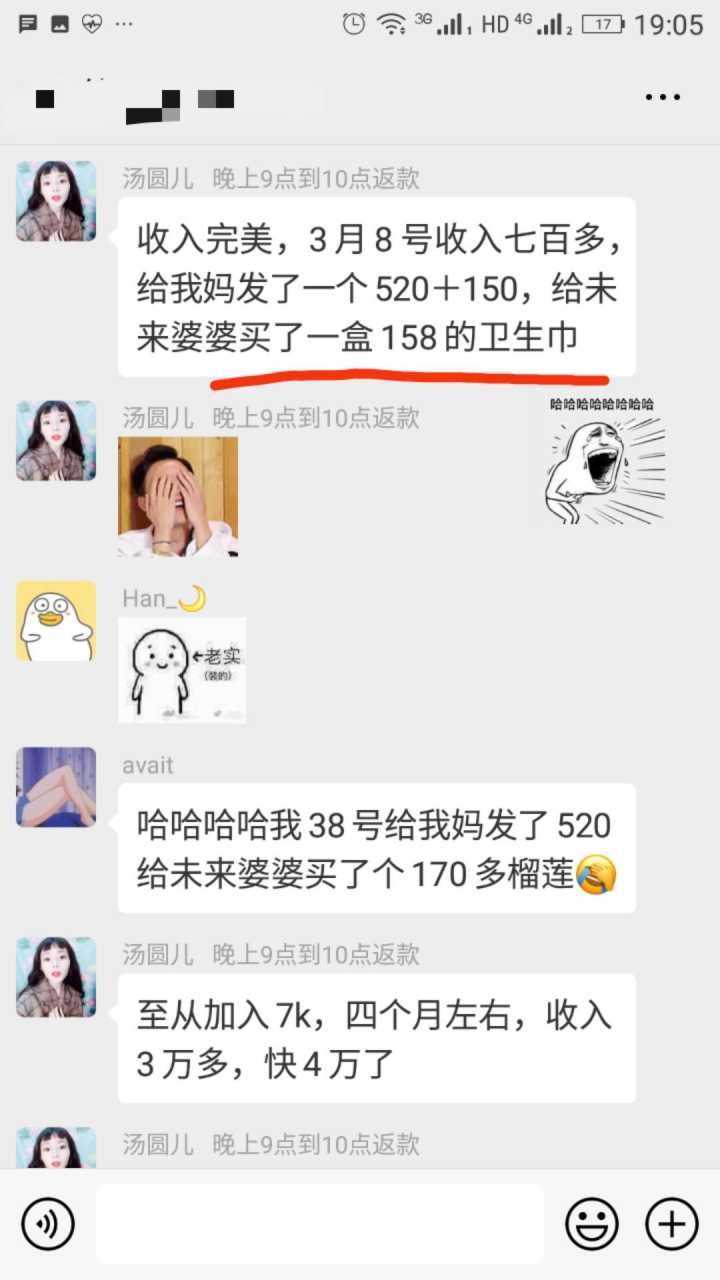This screenshot has width=720, height=1280.
Task: View Han_'s duck avatar profile
Action: [56, 621]
